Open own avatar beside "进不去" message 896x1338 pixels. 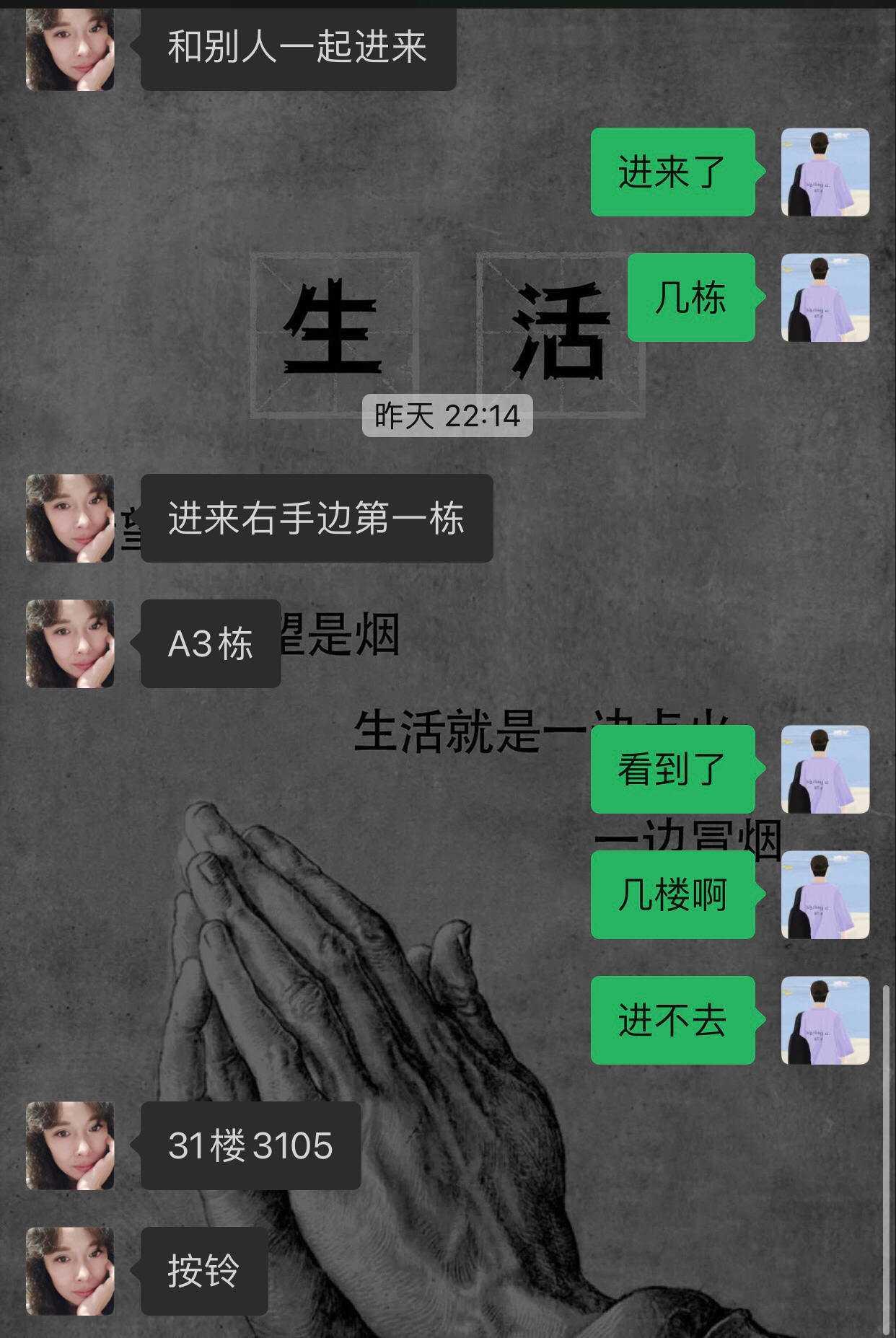825,1020
